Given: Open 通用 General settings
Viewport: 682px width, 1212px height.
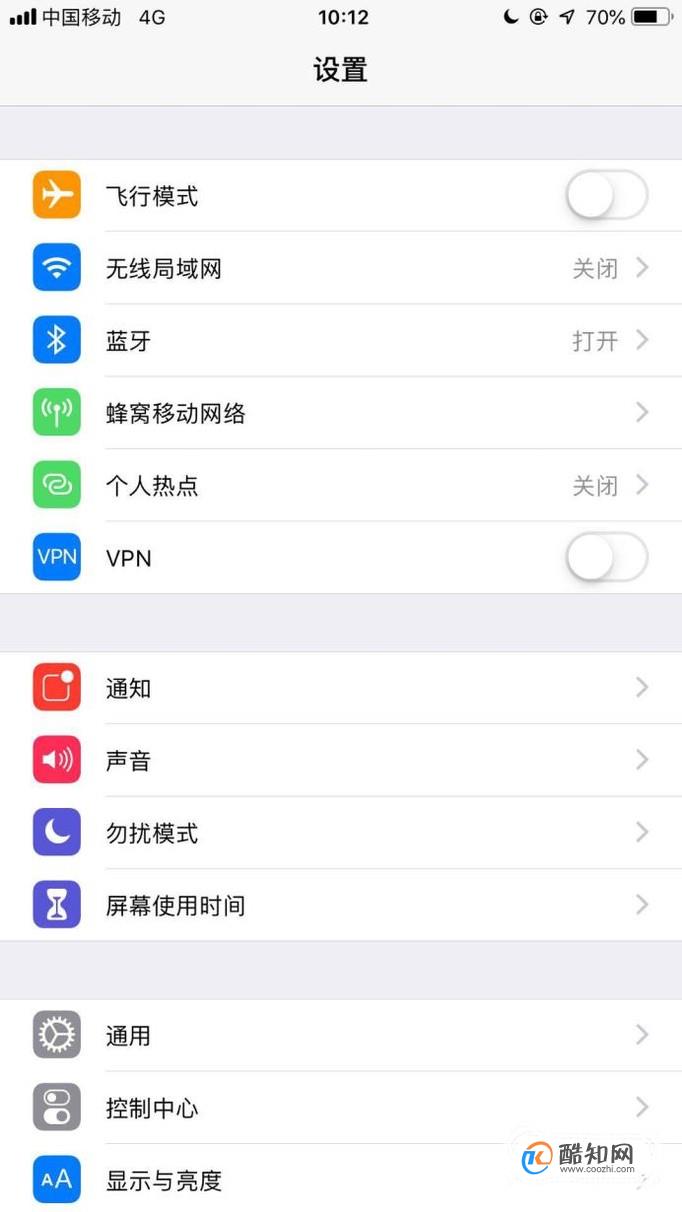Looking at the screenshot, I should 341,1035.
